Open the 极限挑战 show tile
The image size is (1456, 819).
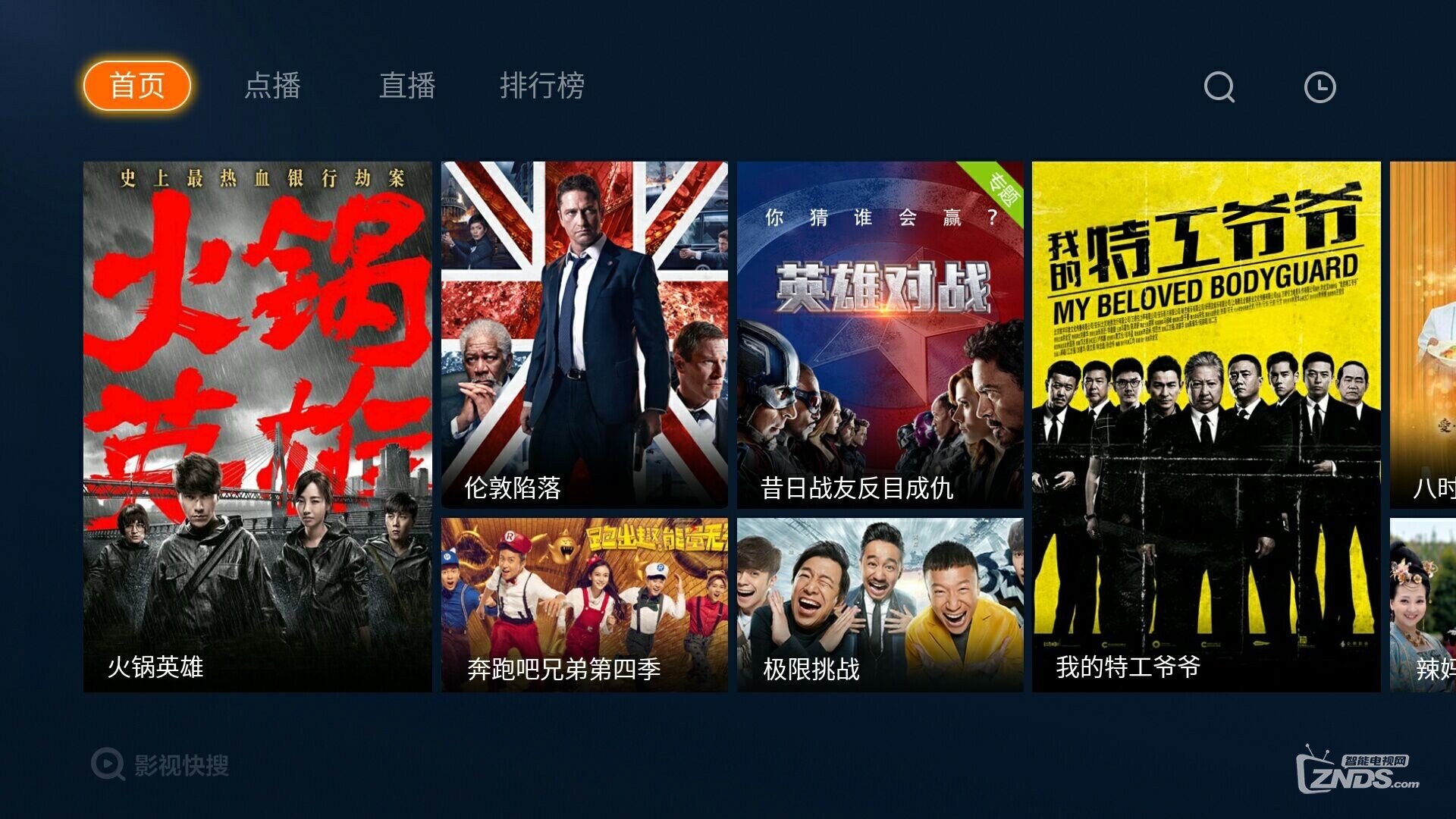pos(880,604)
